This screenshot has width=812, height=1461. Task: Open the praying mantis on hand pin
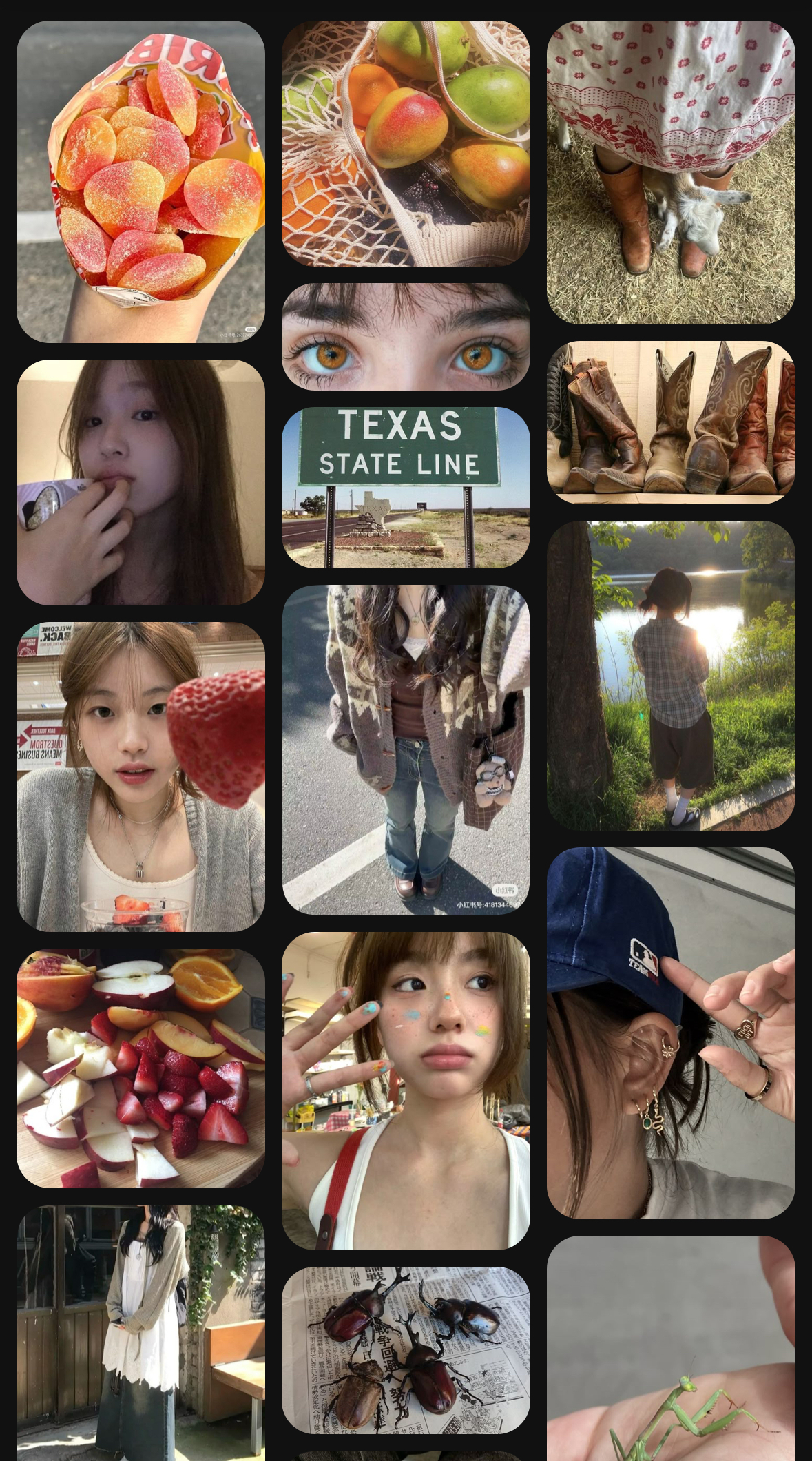point(671,1348)
